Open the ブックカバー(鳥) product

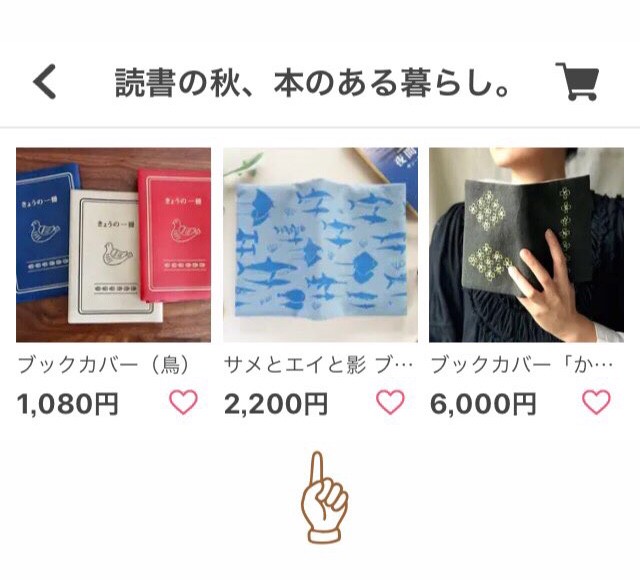tap(113, 245)
